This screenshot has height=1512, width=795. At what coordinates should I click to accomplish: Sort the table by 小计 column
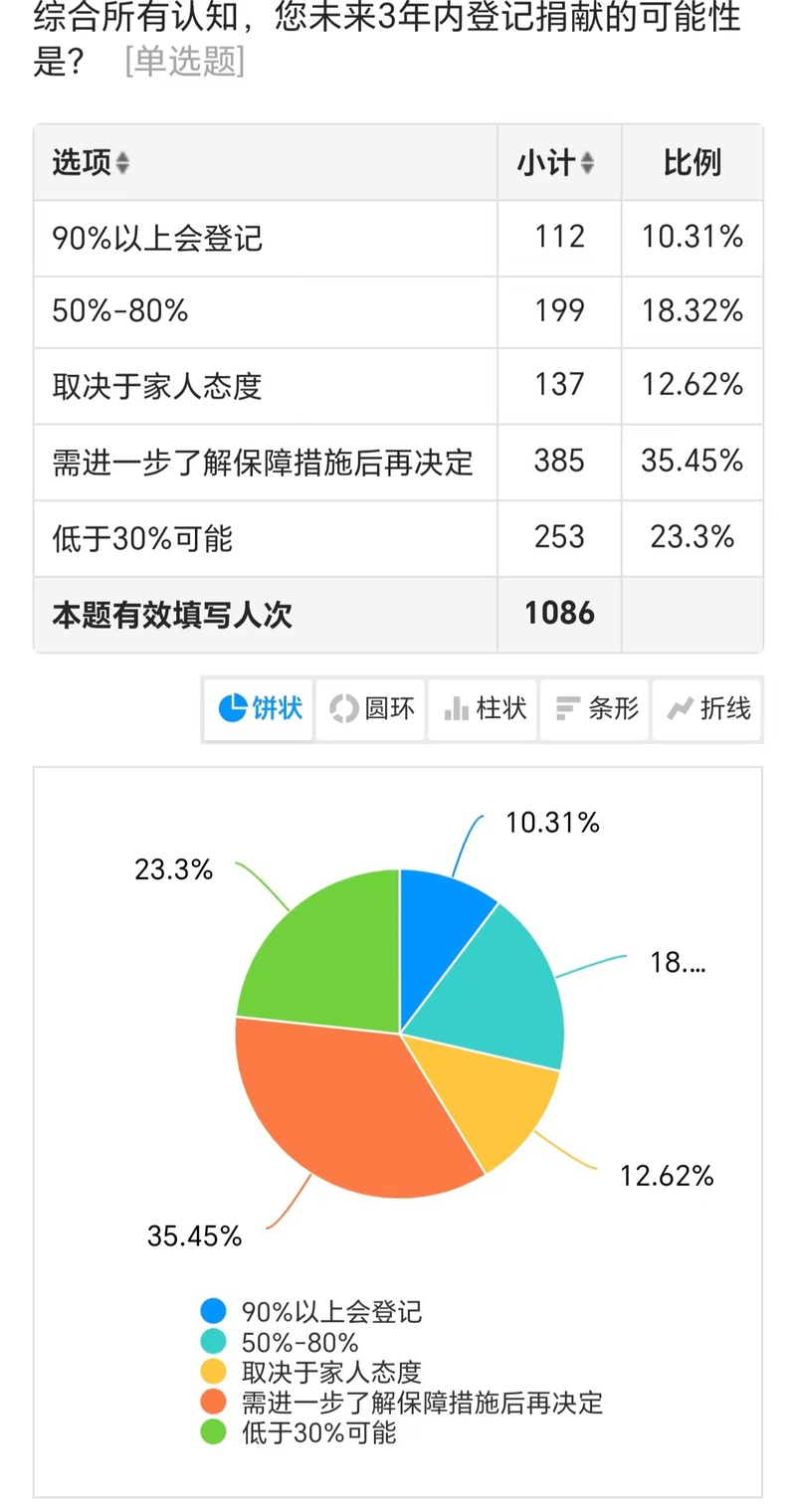coord(587,163)
